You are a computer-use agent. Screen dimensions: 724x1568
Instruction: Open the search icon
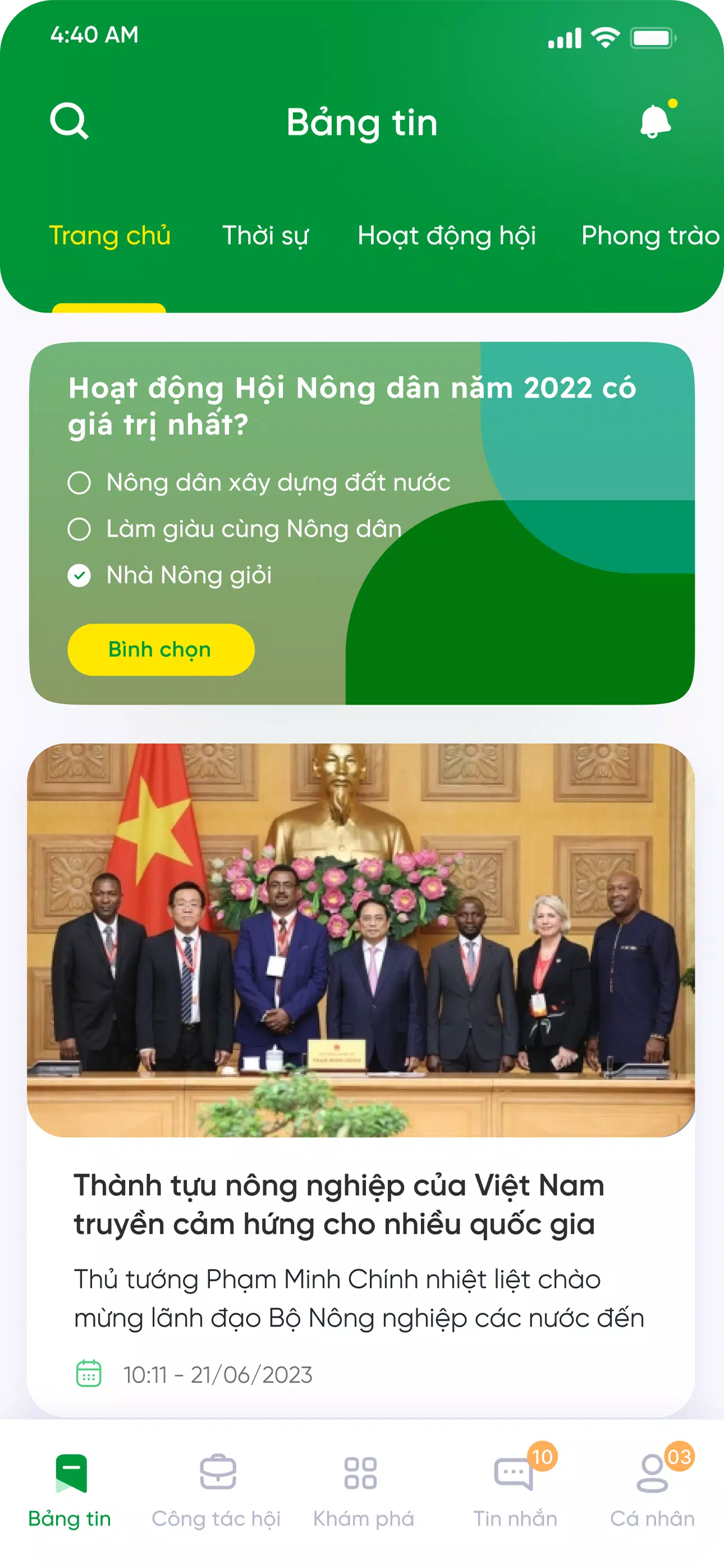(x=70, y=121)
